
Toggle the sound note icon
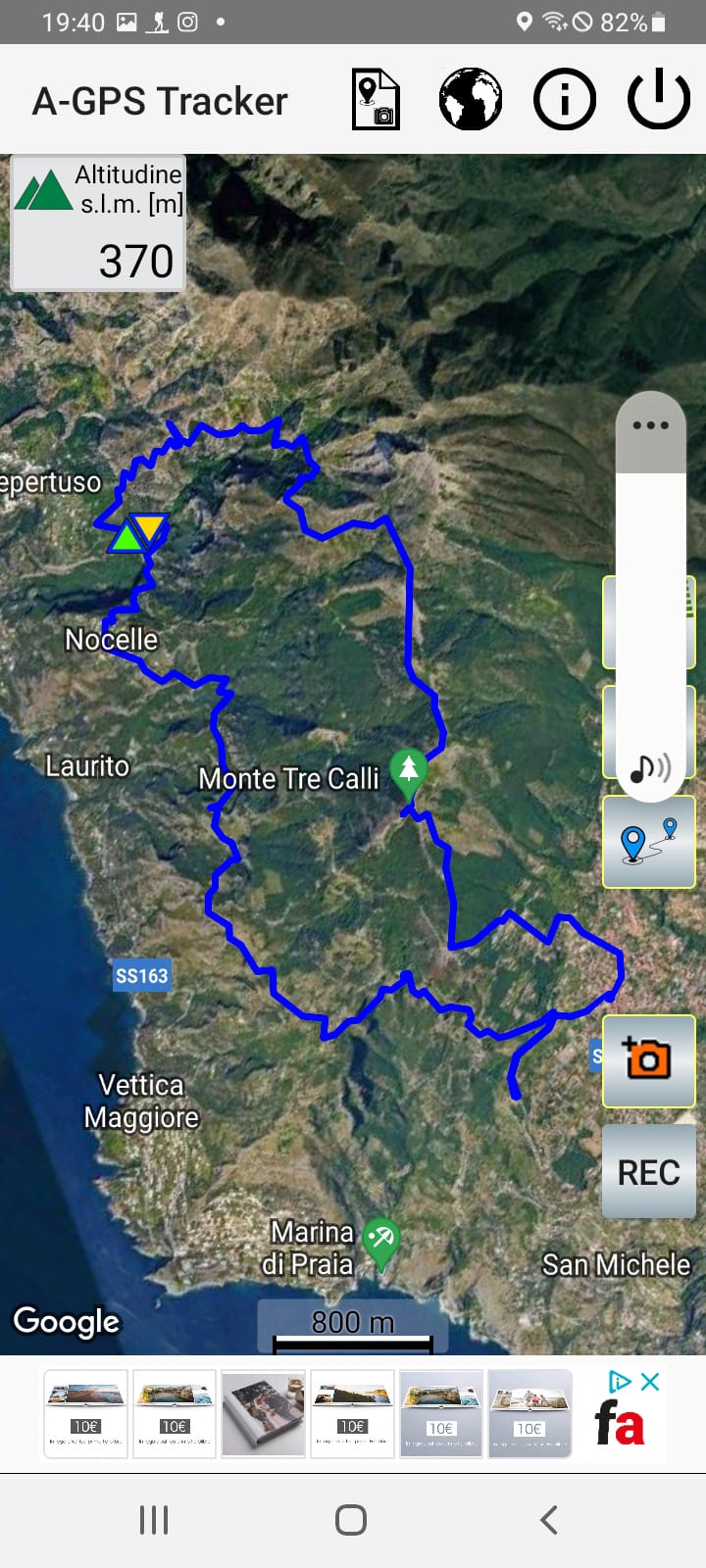(650, 766)
